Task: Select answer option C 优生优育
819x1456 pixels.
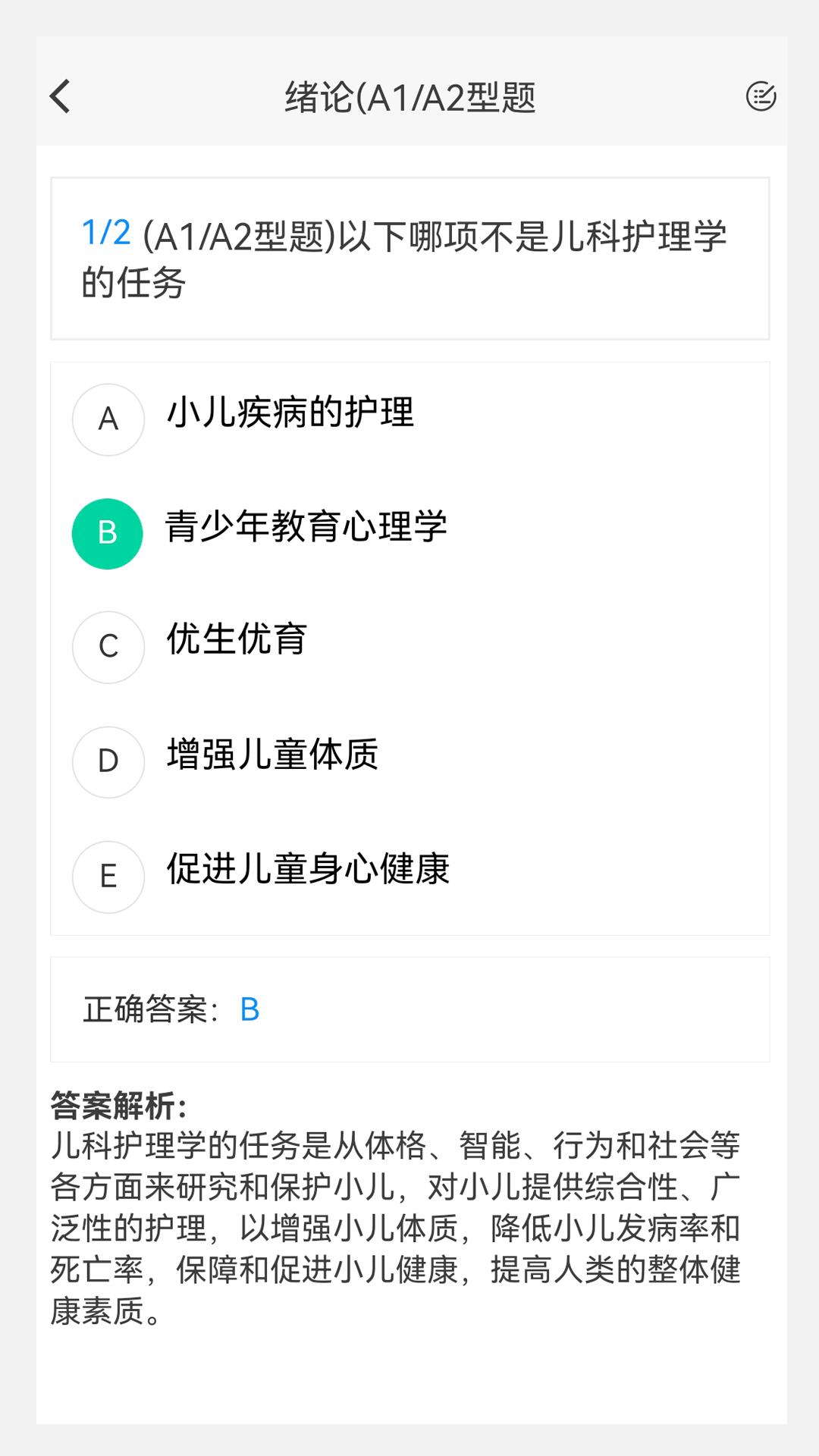Action: pos(237,641)
